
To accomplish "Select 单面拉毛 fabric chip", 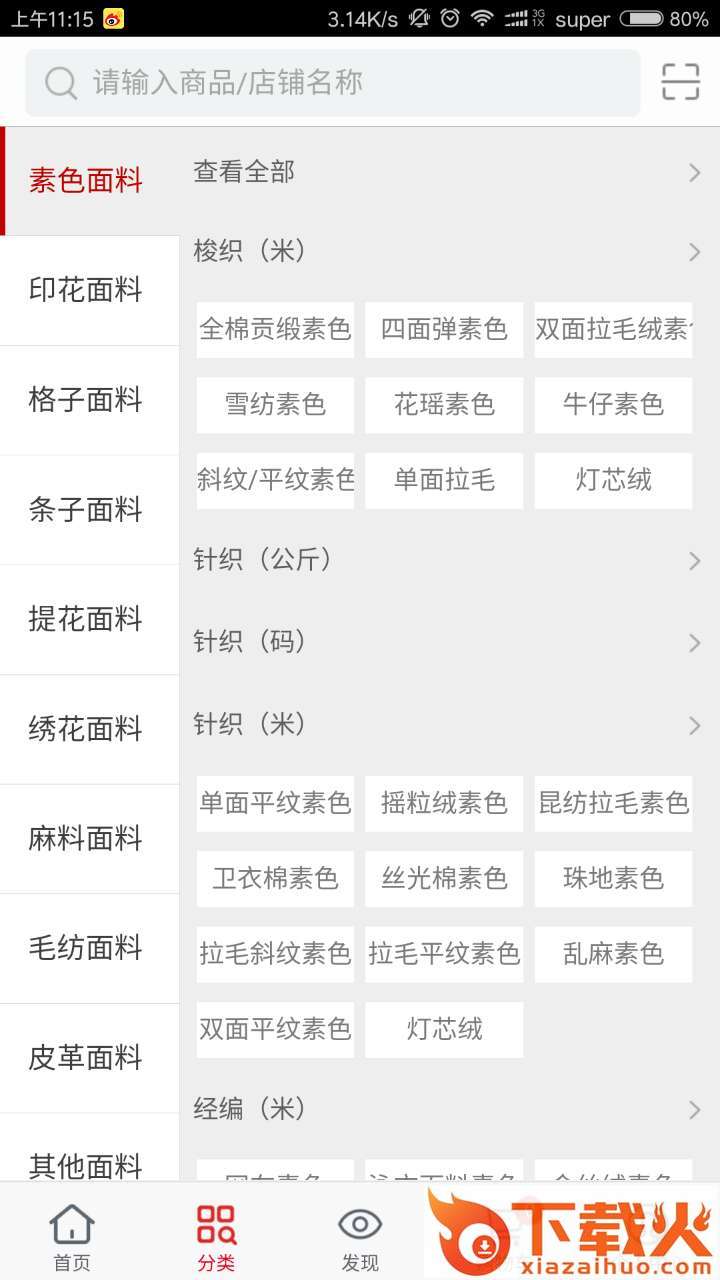I will click(444, 480).
